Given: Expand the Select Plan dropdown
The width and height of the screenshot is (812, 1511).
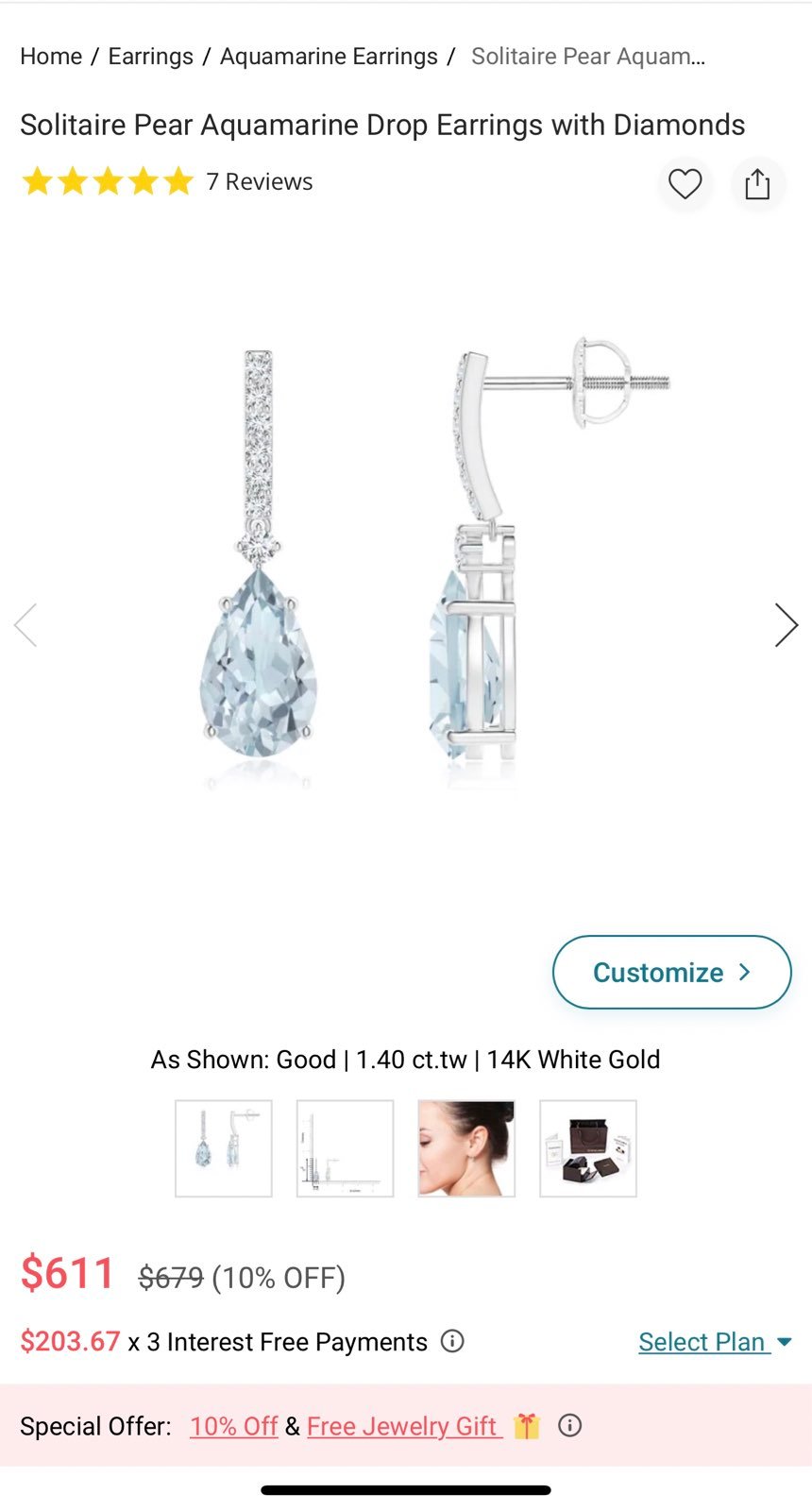Looking at the screenshot, I should 714,1342.
